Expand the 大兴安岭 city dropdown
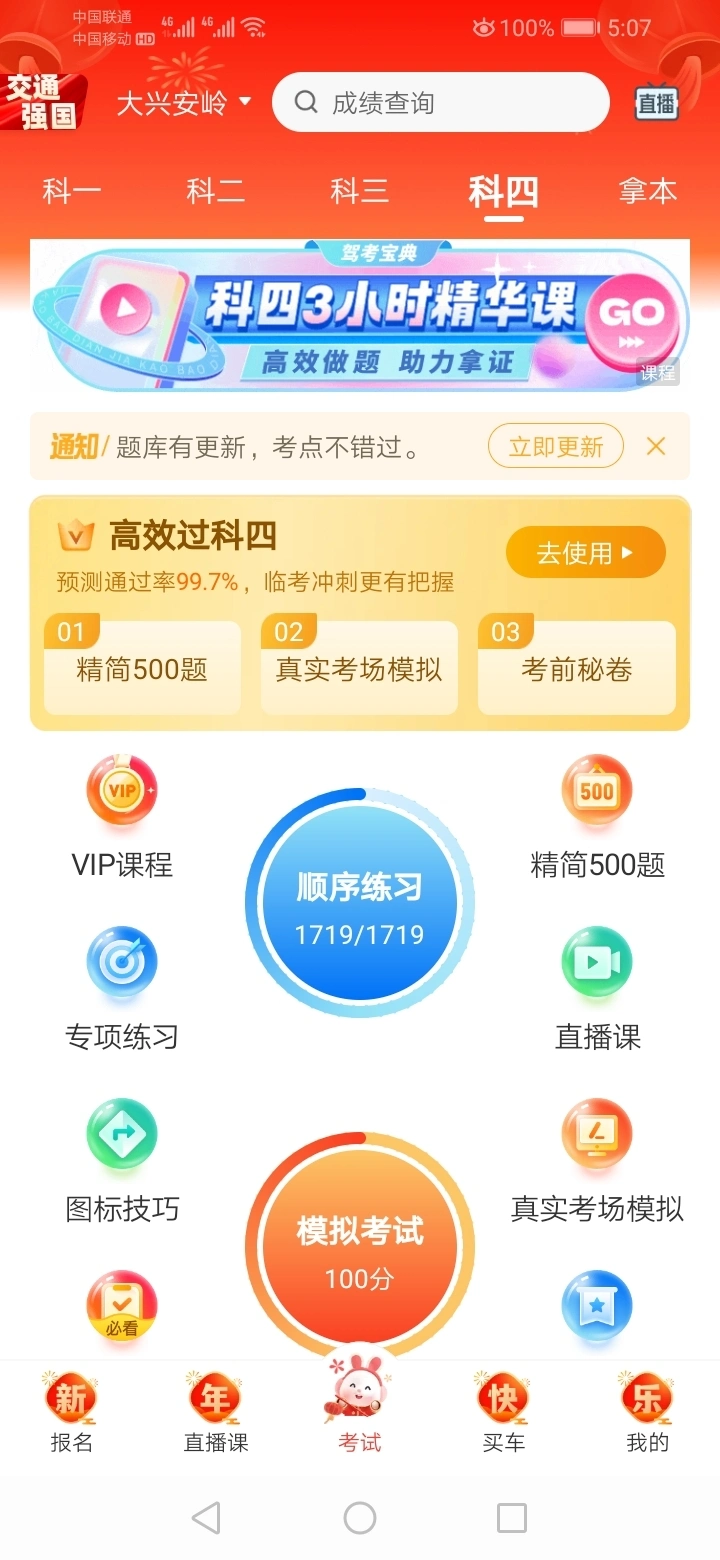This screenshot has height=1560, width=720. (x=184, y=103)
